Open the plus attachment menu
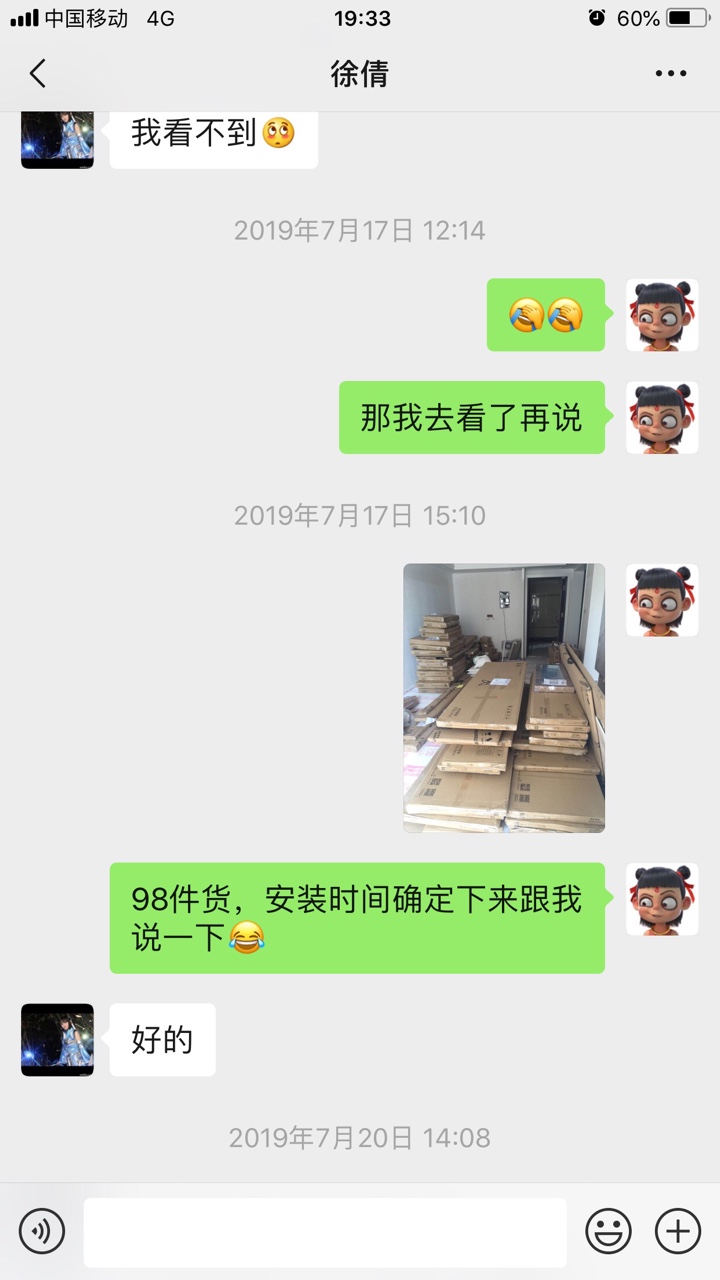720x1280 pixels. point(677,1230)
